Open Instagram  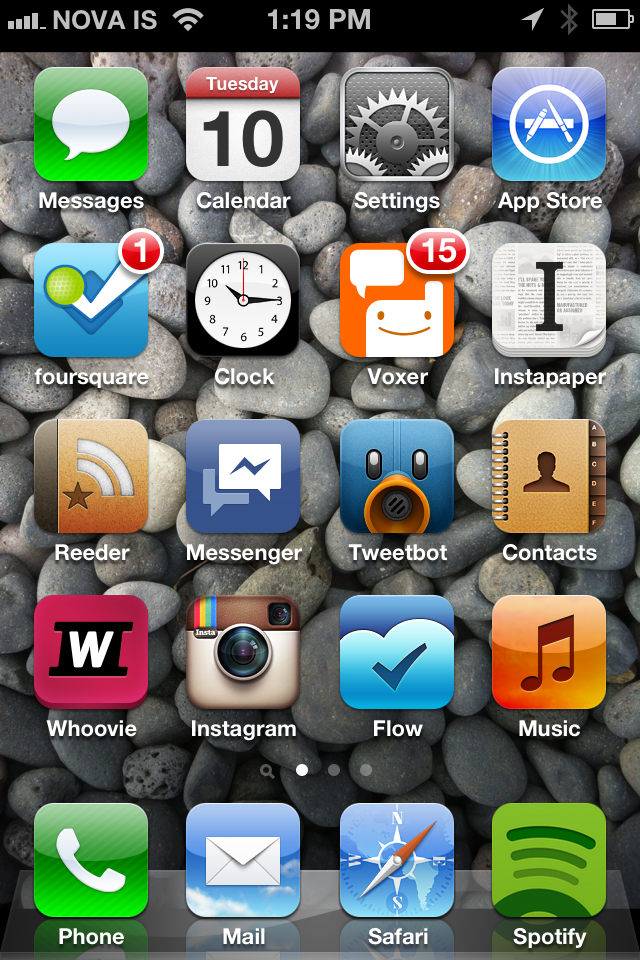coord(243,653)
